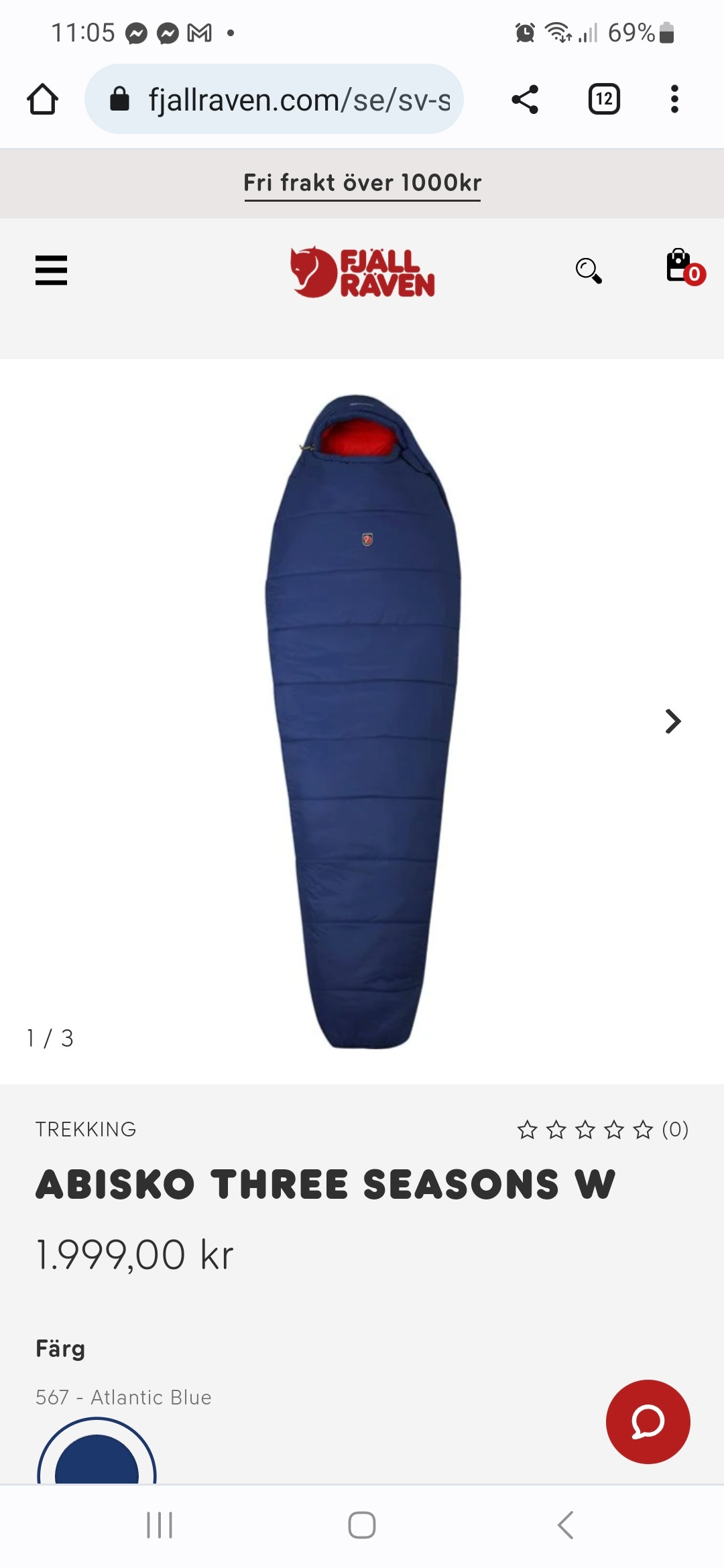The height and width of the screenshot is (1568, 724).
Task: Open the customer chat bubble
Action: click(648, 1423)
